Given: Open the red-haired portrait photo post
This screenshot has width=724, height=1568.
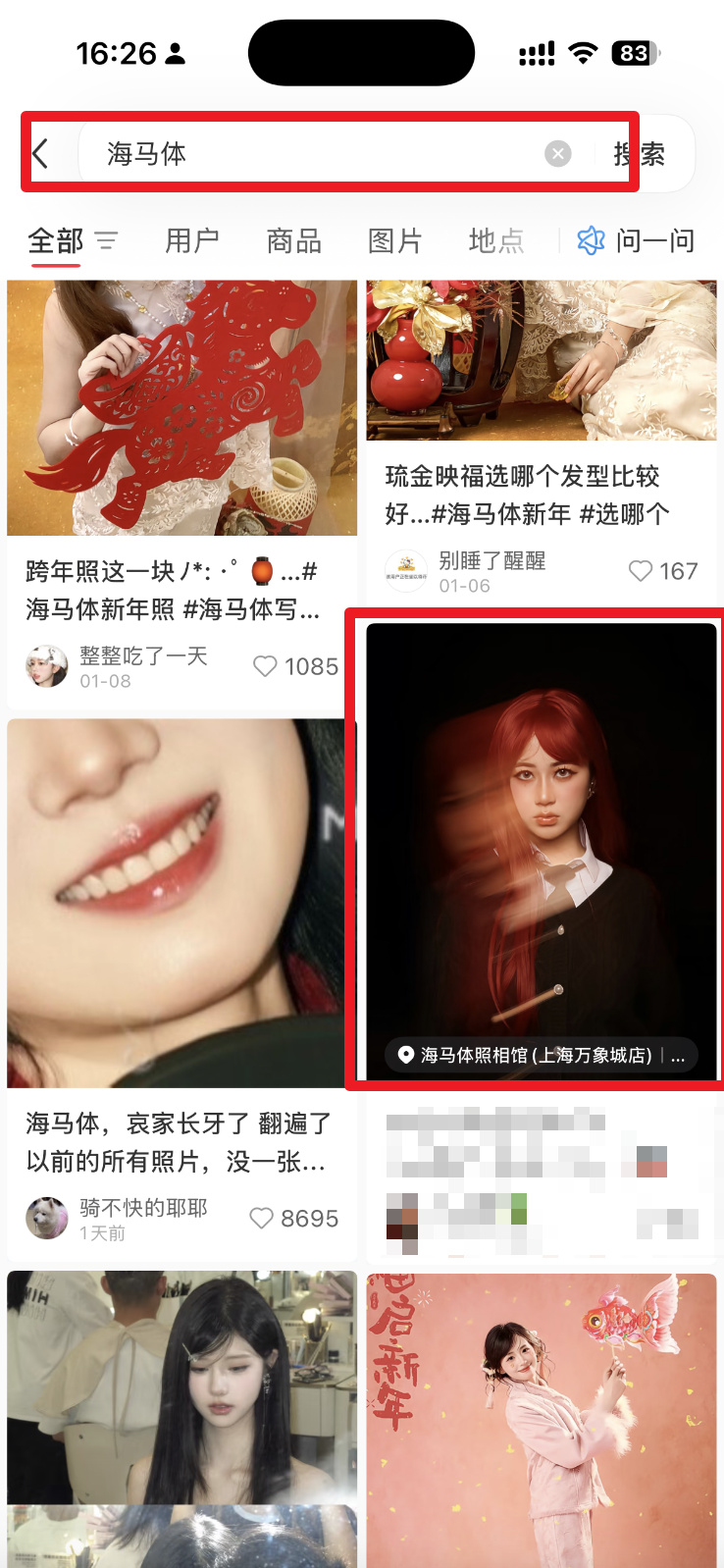Looking at the screenshot, I should coord(542,834).
